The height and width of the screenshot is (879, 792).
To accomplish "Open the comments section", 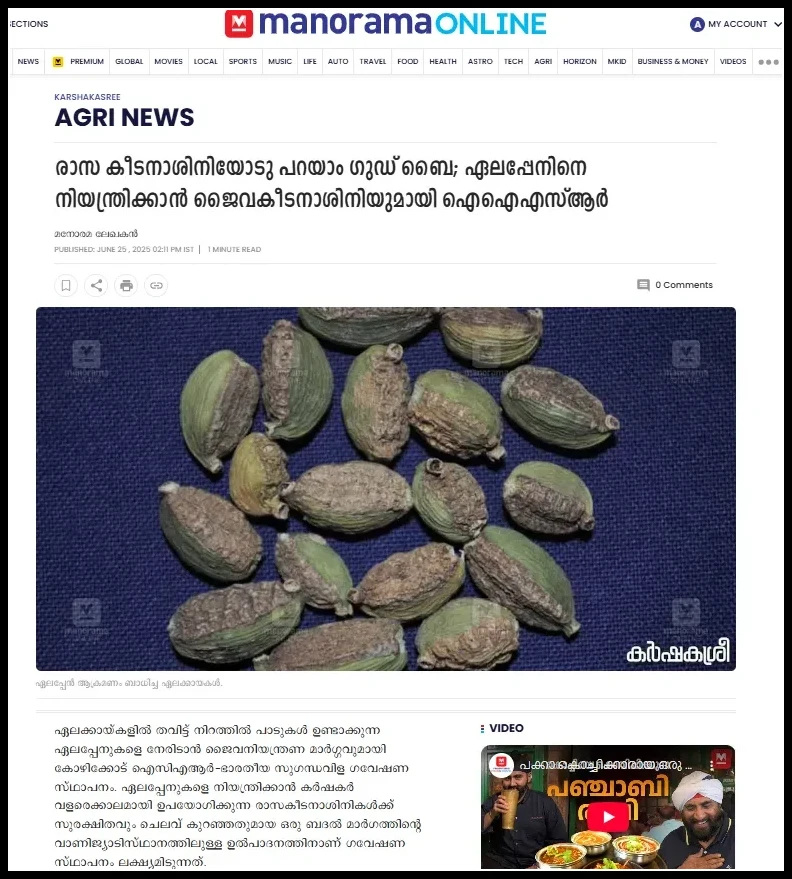I will [x=675, y=285].
